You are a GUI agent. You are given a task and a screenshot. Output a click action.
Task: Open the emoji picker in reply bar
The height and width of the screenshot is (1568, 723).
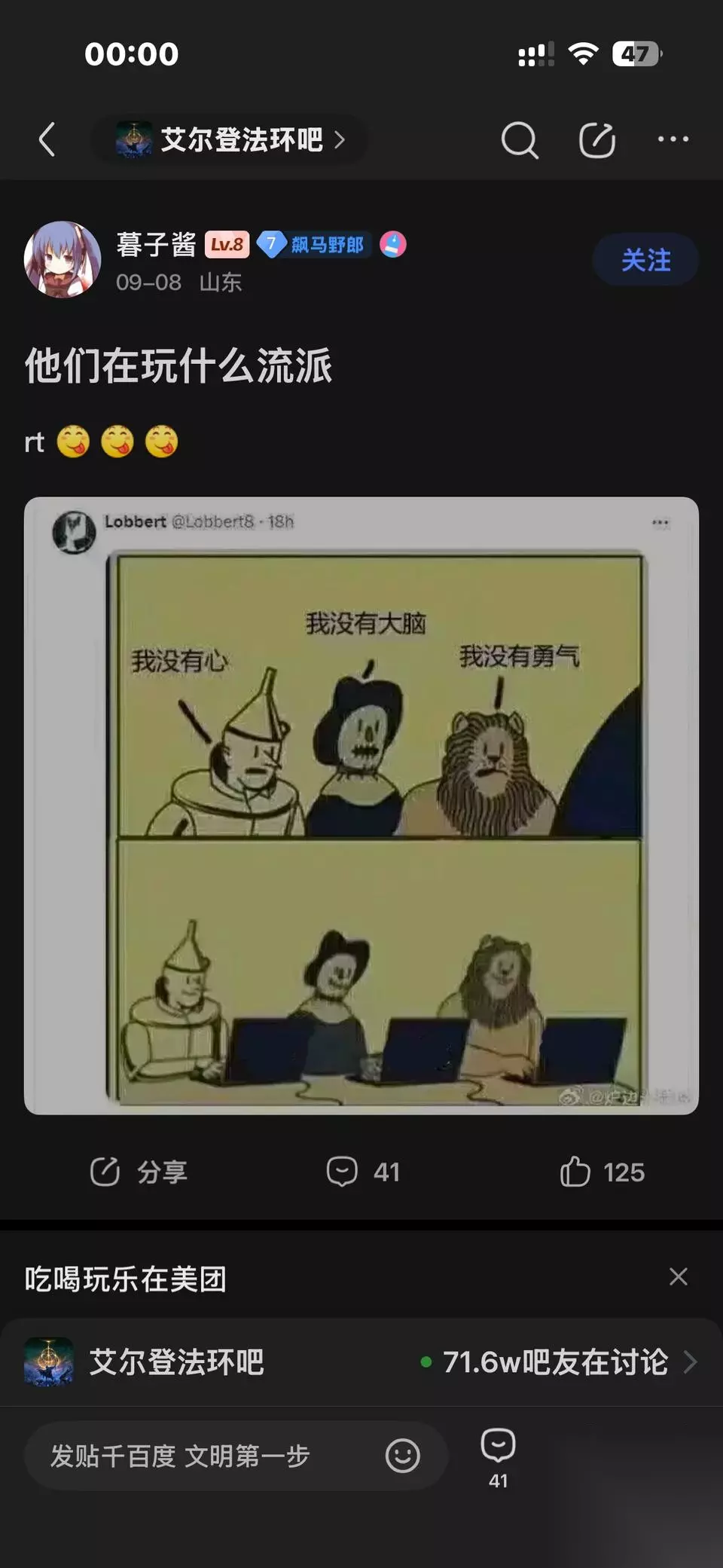(x=403, y=1456)
